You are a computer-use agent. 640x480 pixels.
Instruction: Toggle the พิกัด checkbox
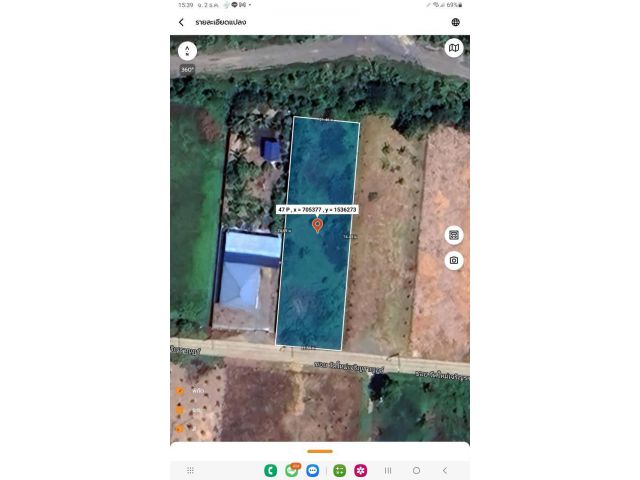(x=181, y=391)
